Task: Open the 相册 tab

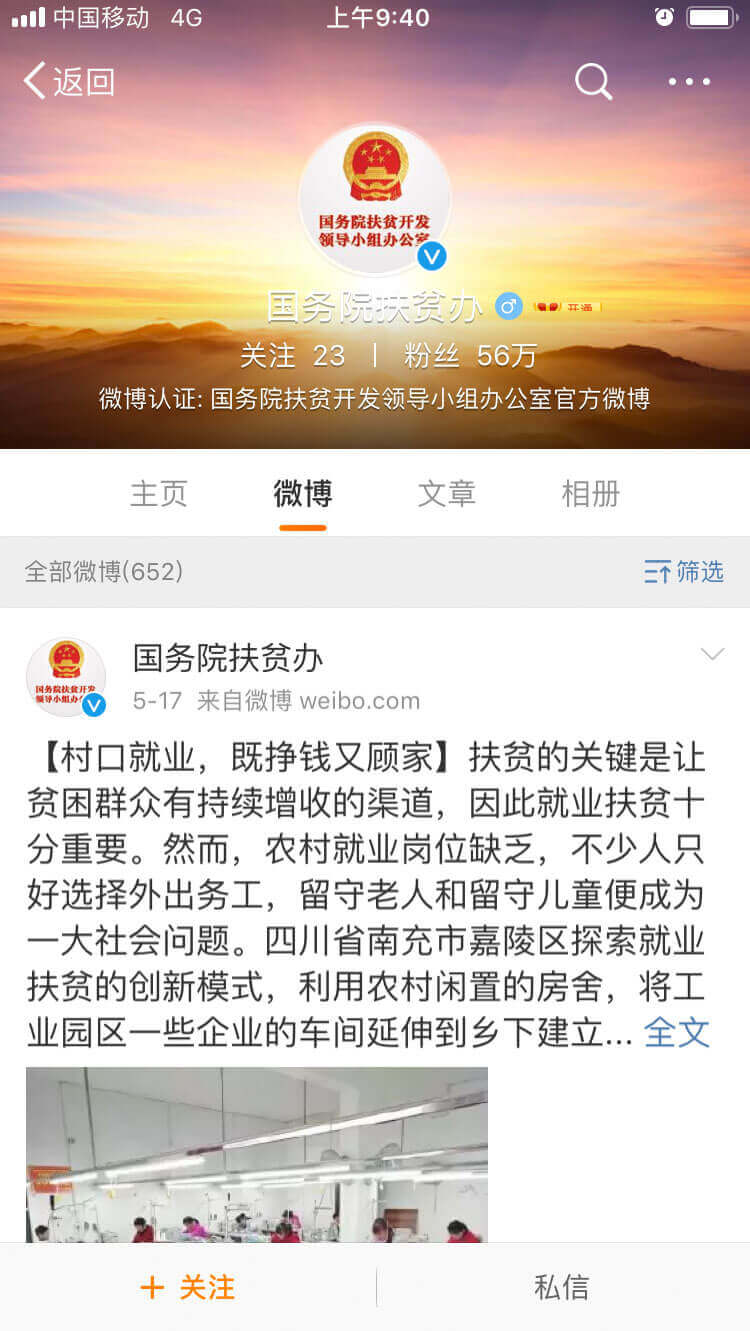Action: pyautogui.click(x=591, y=493)
